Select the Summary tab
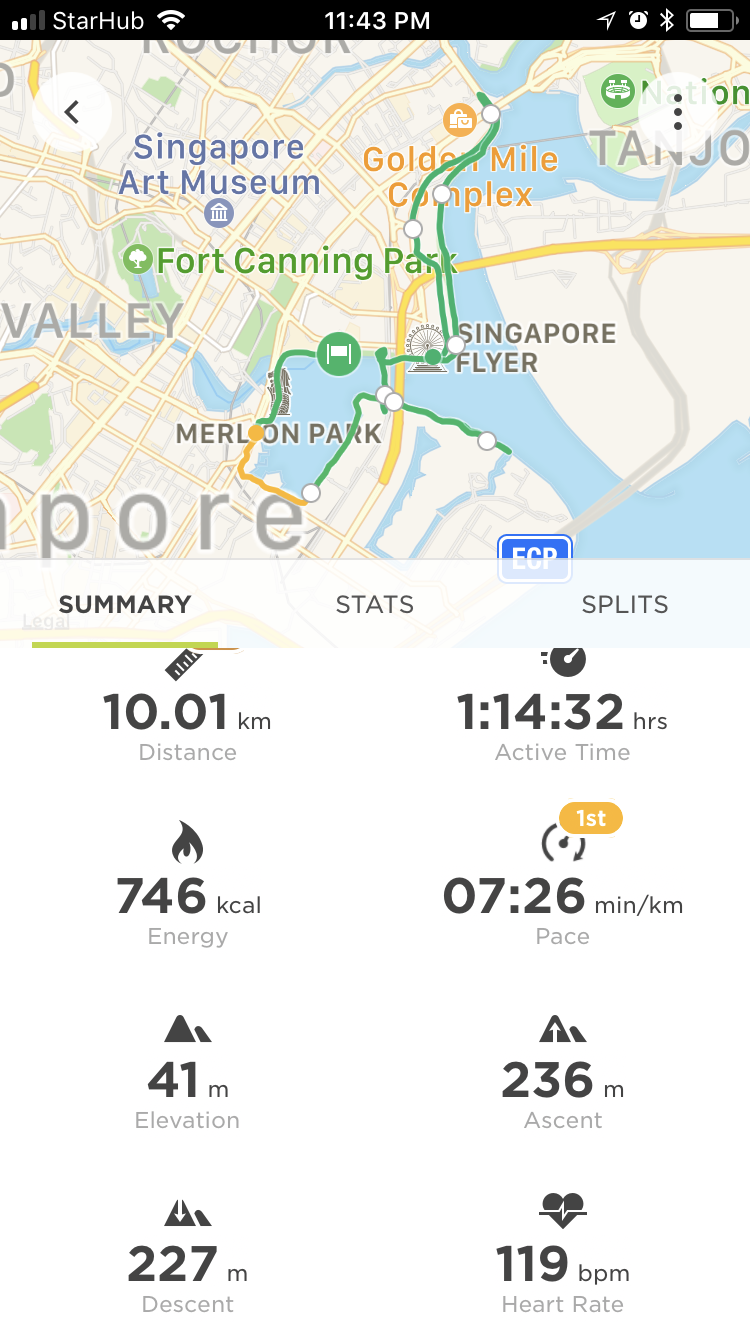The image size is (750, 1334). coord(125,604)
